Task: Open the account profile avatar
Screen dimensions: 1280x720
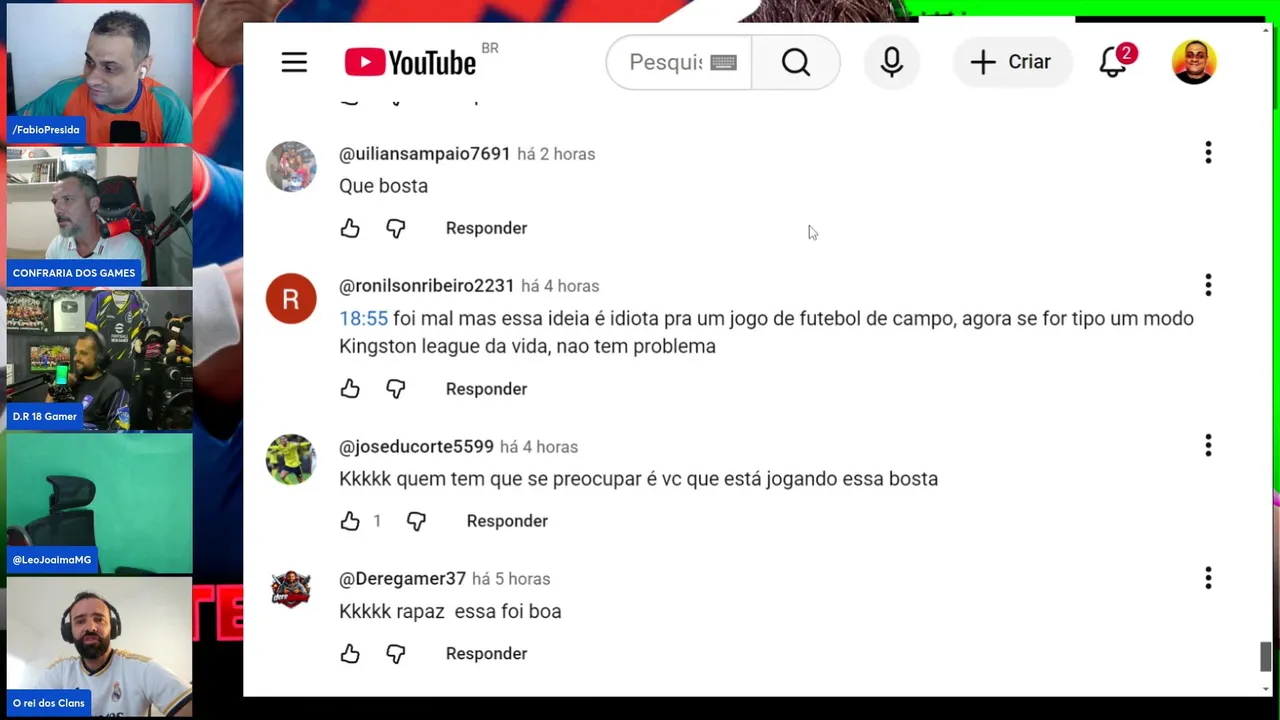Action: click(1193, 62)
